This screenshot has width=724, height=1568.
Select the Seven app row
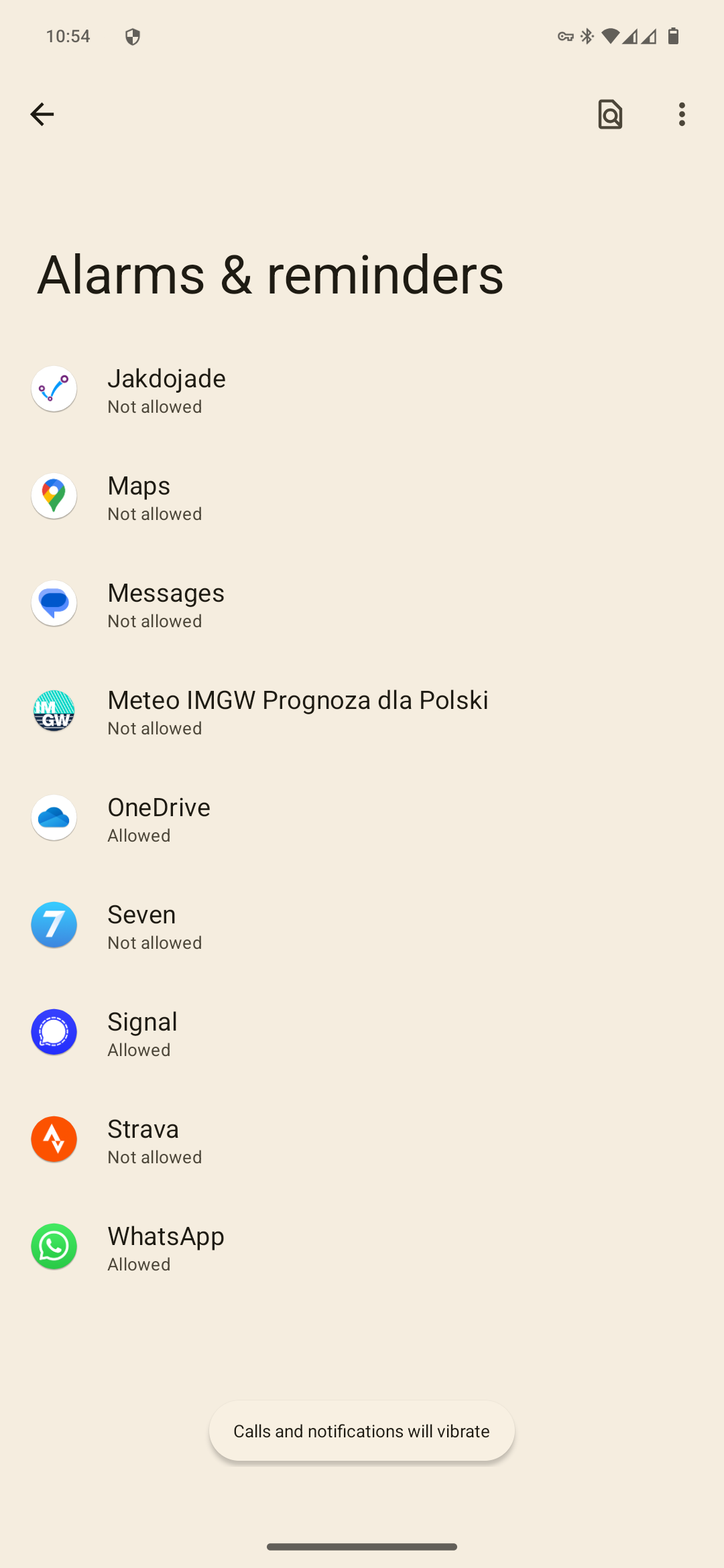point(362,925)
